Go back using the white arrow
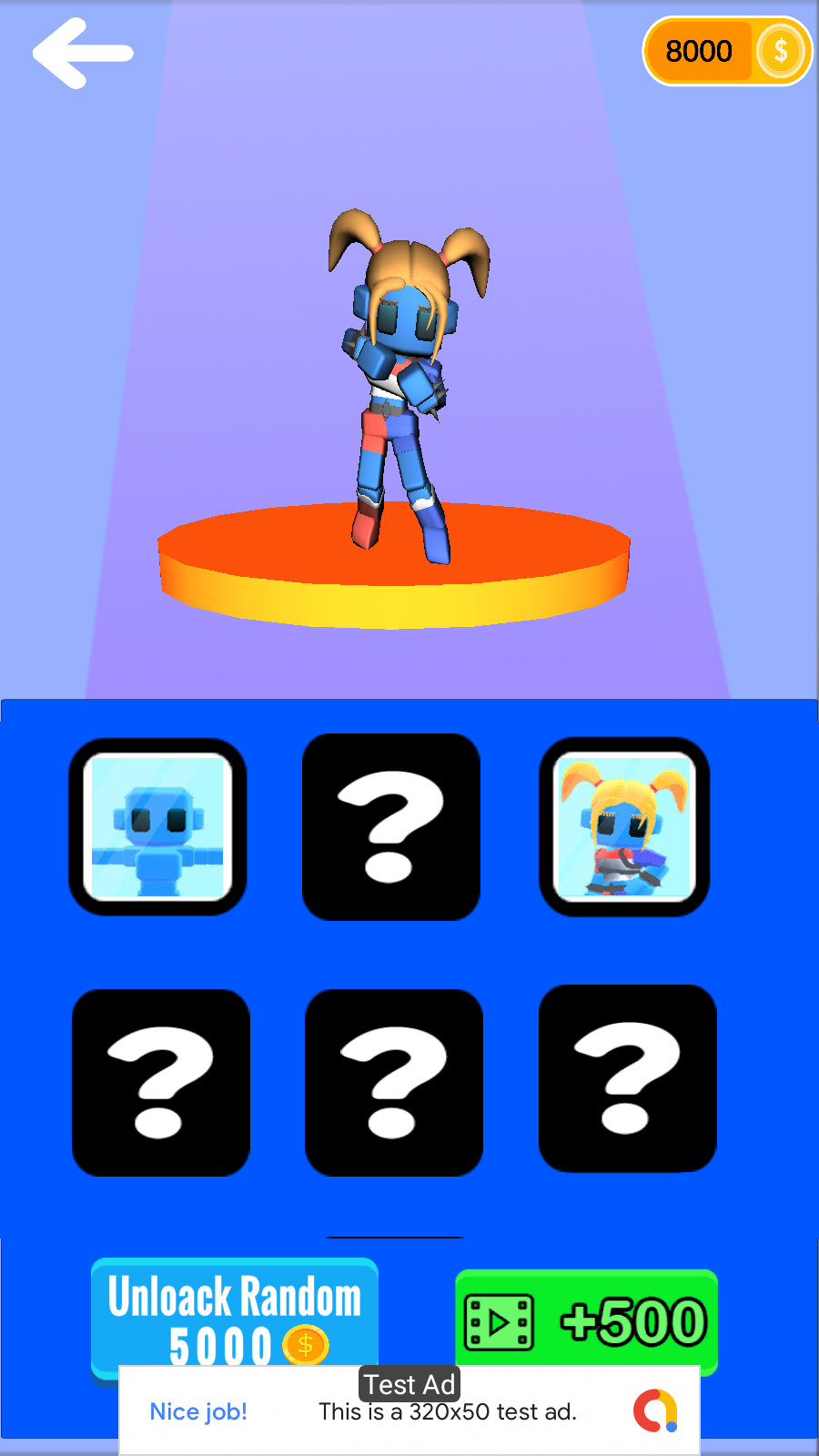819x1456 pixels. 83,54
